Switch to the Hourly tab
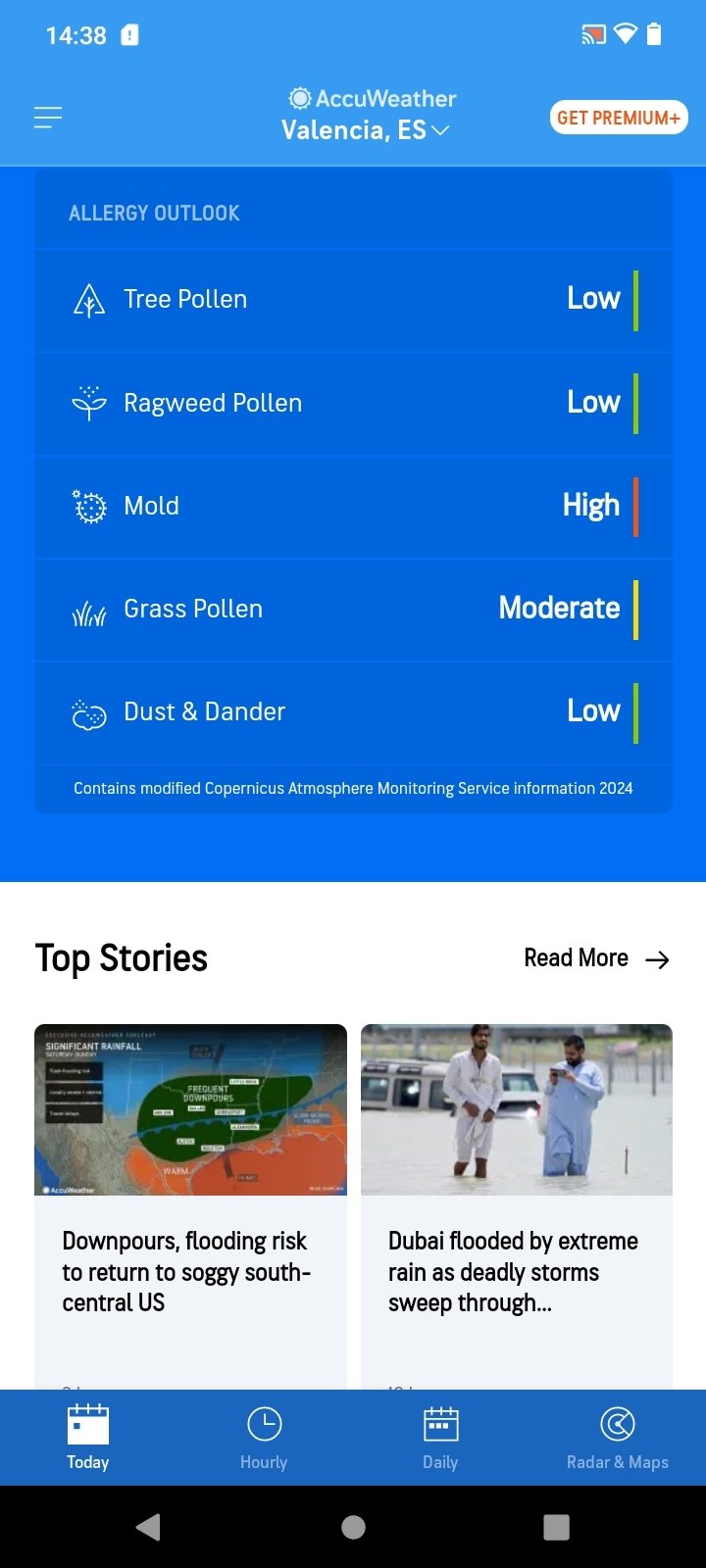Viewport: 706px width, 1568px height. click(x=264, y=1438)
